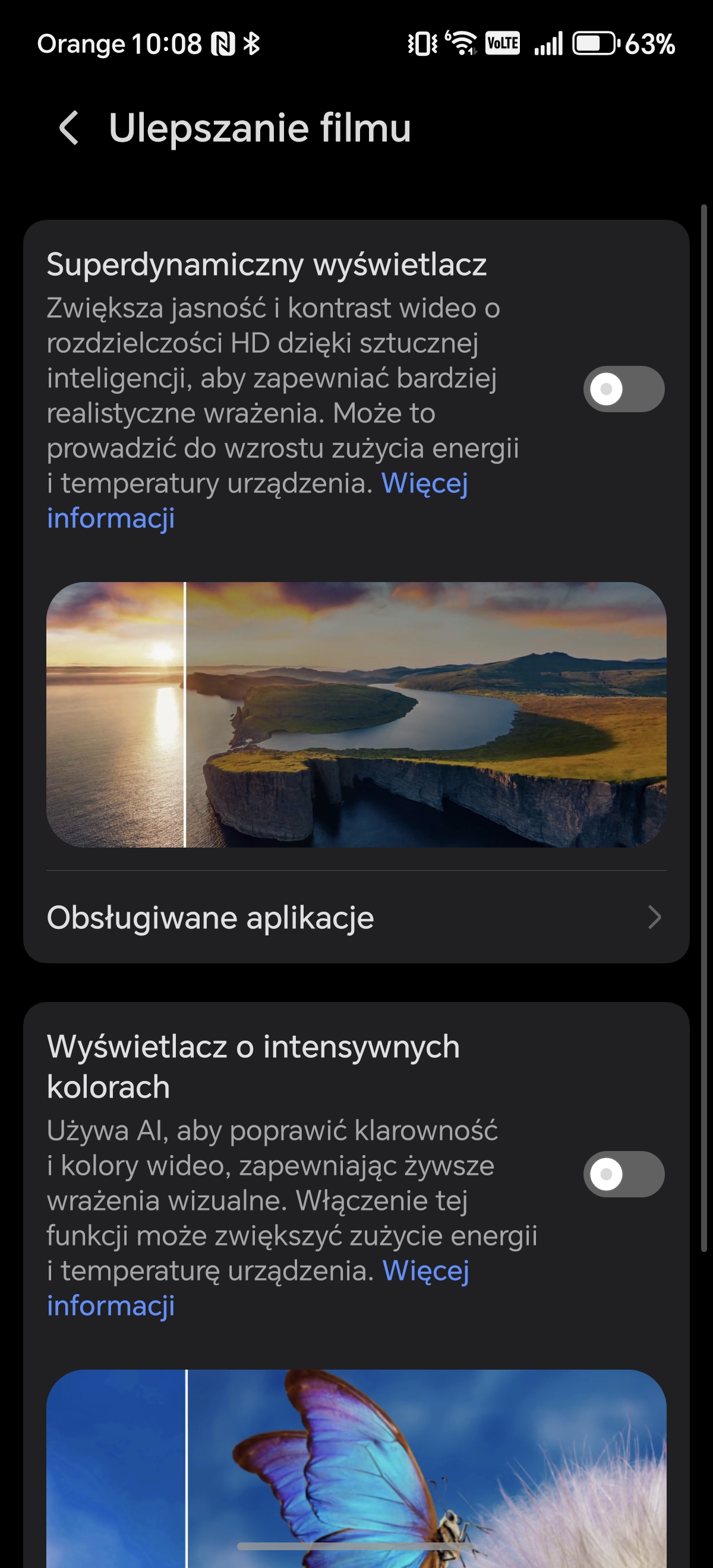Open Więcej informacji about intensywne kolory
This screenshot has height=1568, width=713.
(x=425, y=1272)
